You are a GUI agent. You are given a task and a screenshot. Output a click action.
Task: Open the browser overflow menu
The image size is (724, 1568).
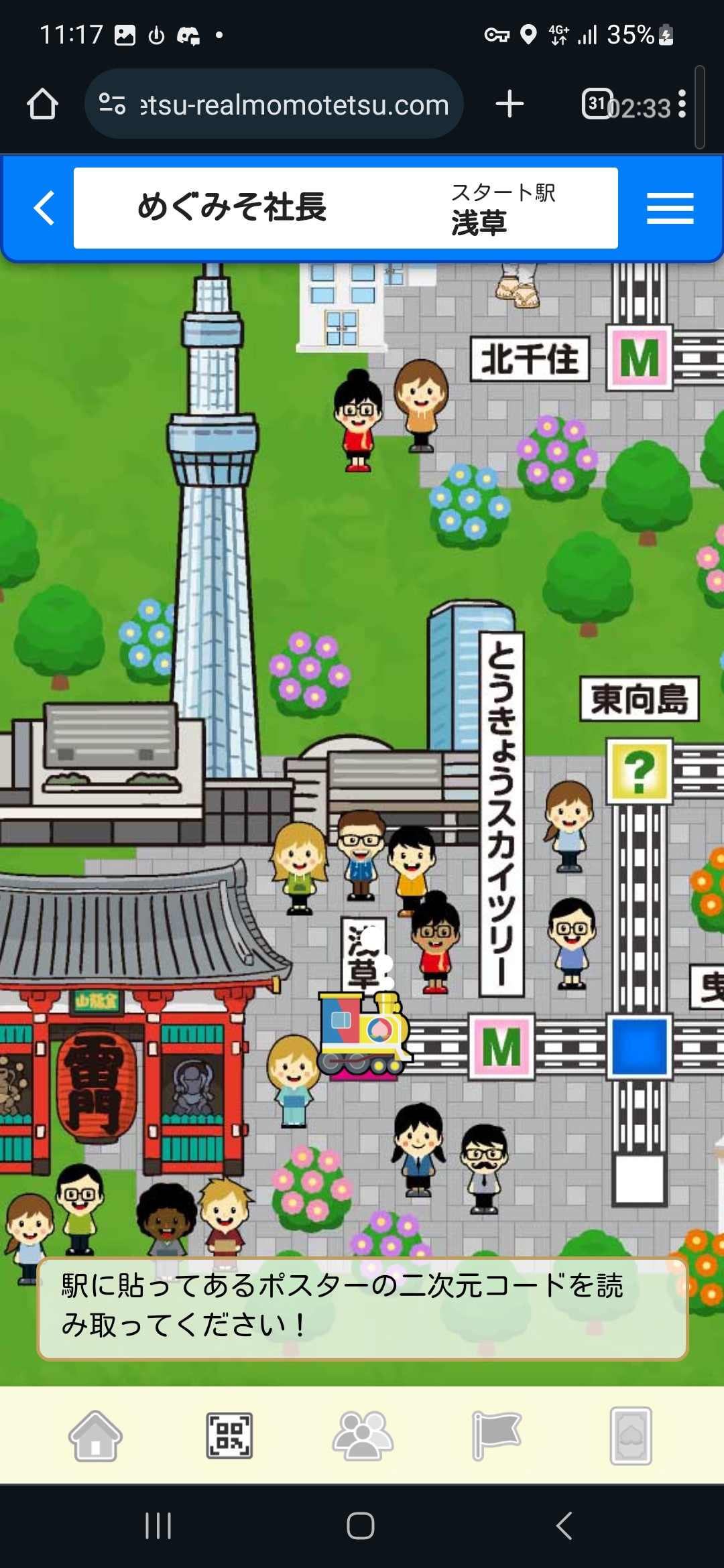click(682, 104)
